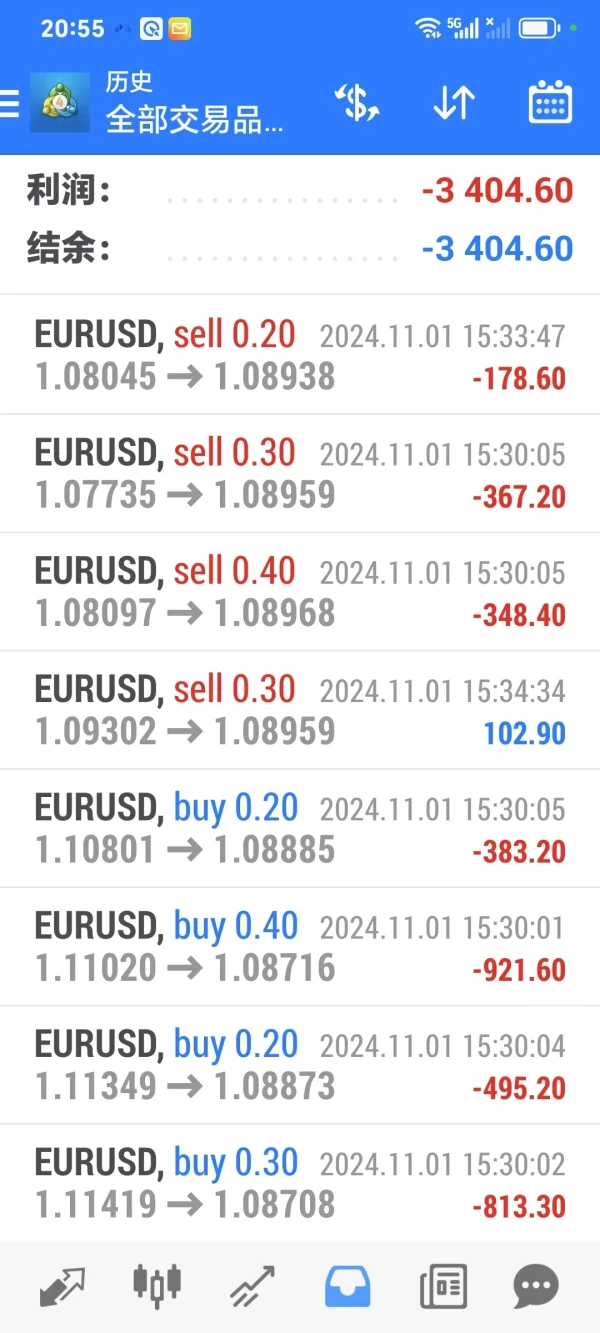This screenshot has height=1333, width=600.
Task: Switch to the Quotes tab
Action: (x=62, y=1285)
